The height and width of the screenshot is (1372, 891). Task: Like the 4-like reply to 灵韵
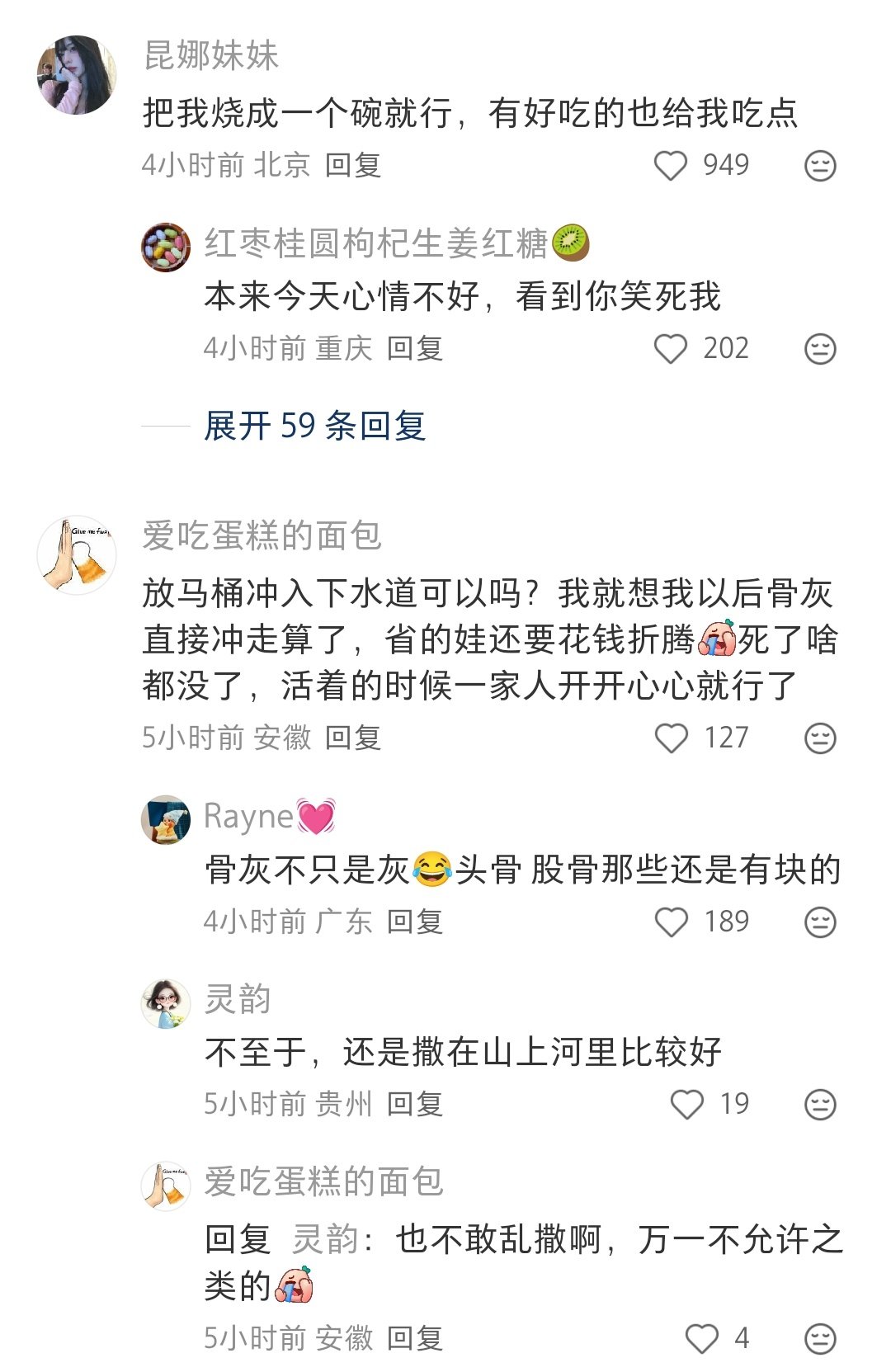click(702, 1339)
